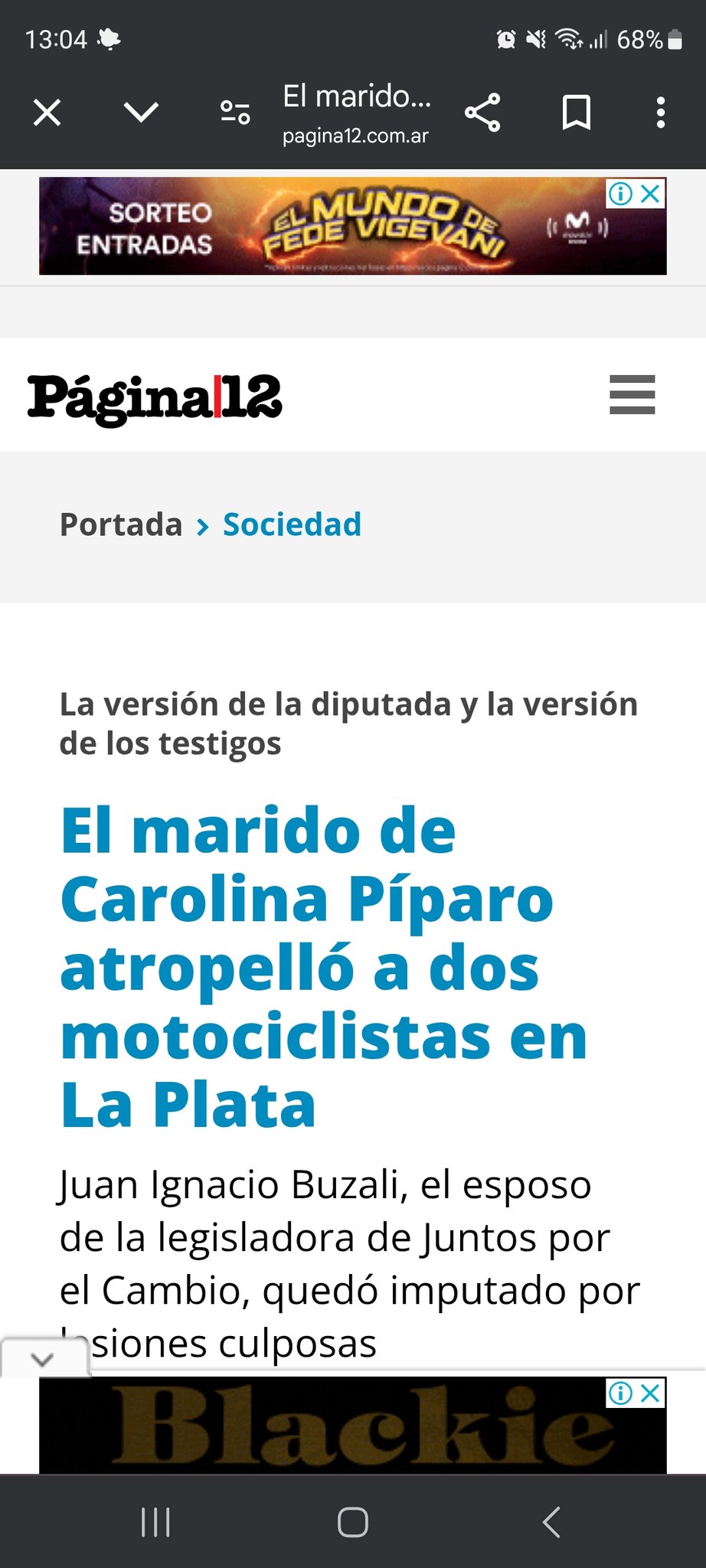Minimize the tab with the down chevron
Viewport: 706px width, 1568px height.
(x=141, y=113)
